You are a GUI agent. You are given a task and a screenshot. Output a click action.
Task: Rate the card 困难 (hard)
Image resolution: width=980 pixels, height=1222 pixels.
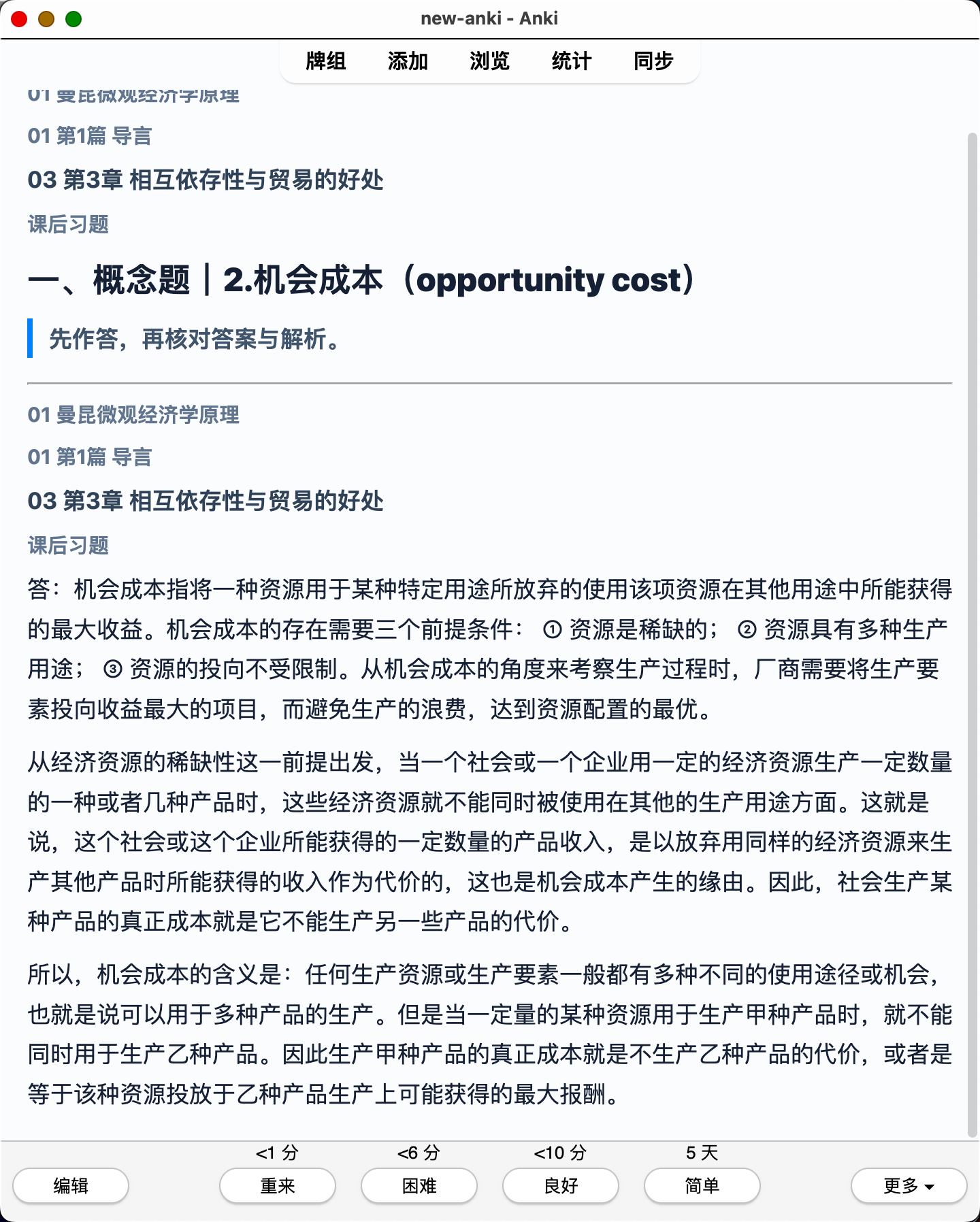[x=419, y=1186]
